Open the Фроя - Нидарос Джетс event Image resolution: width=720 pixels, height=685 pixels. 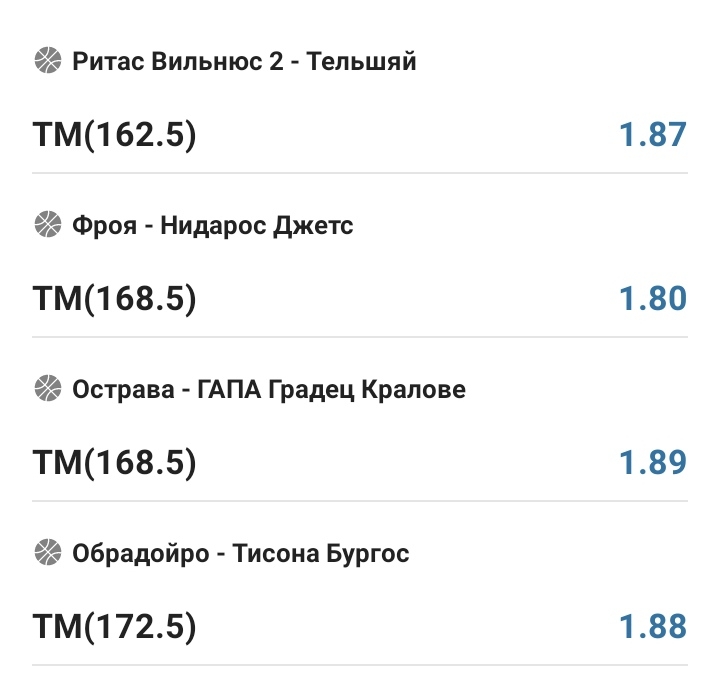coord(212,226)
